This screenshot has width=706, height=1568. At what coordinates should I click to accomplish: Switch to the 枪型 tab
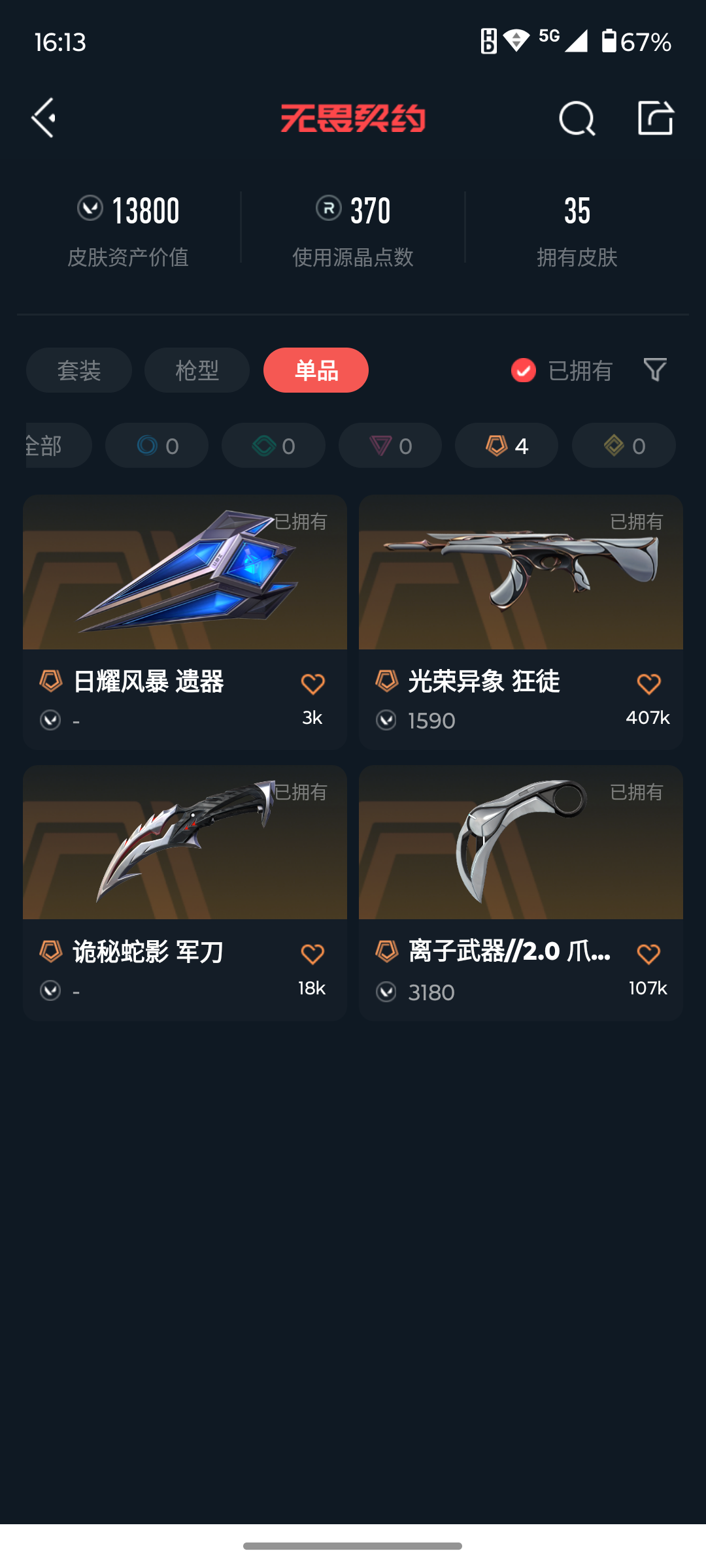pos(197,370)
